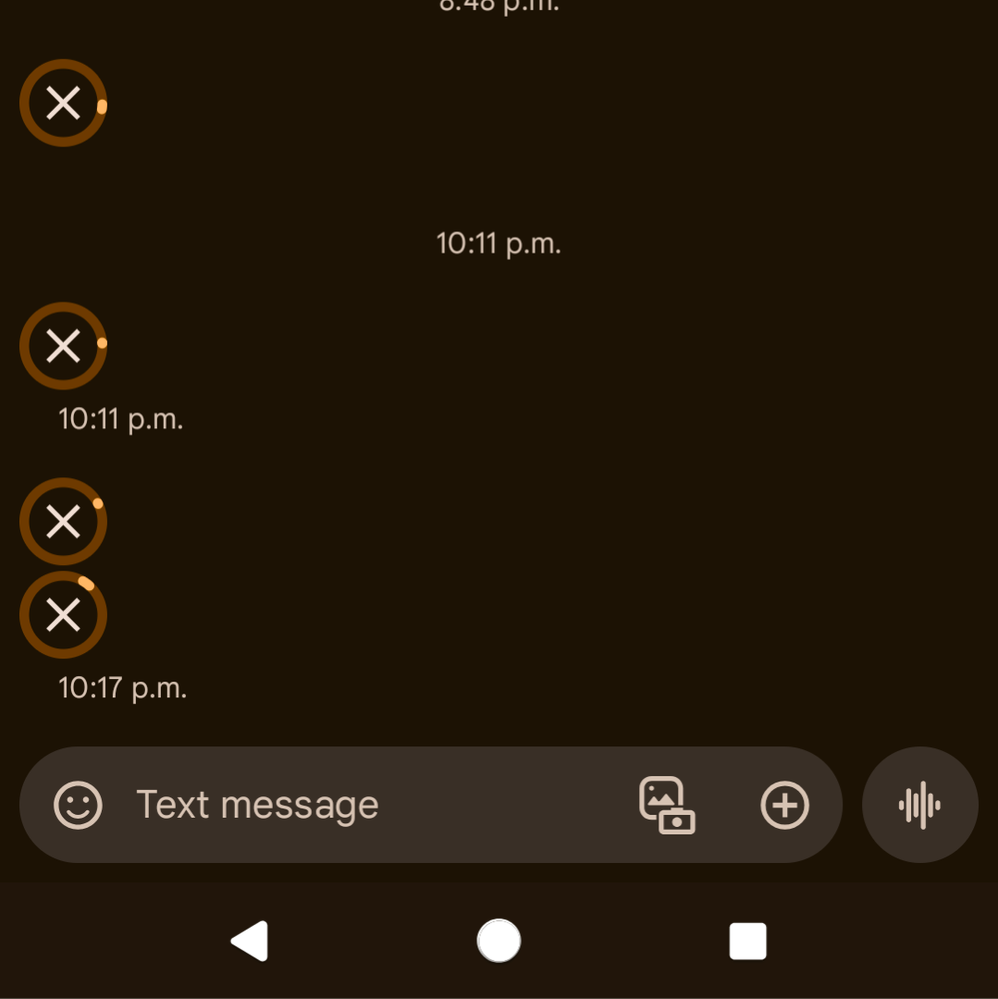Cancel the loading item above 10:11 p.m.

click(x=63, y=346)
